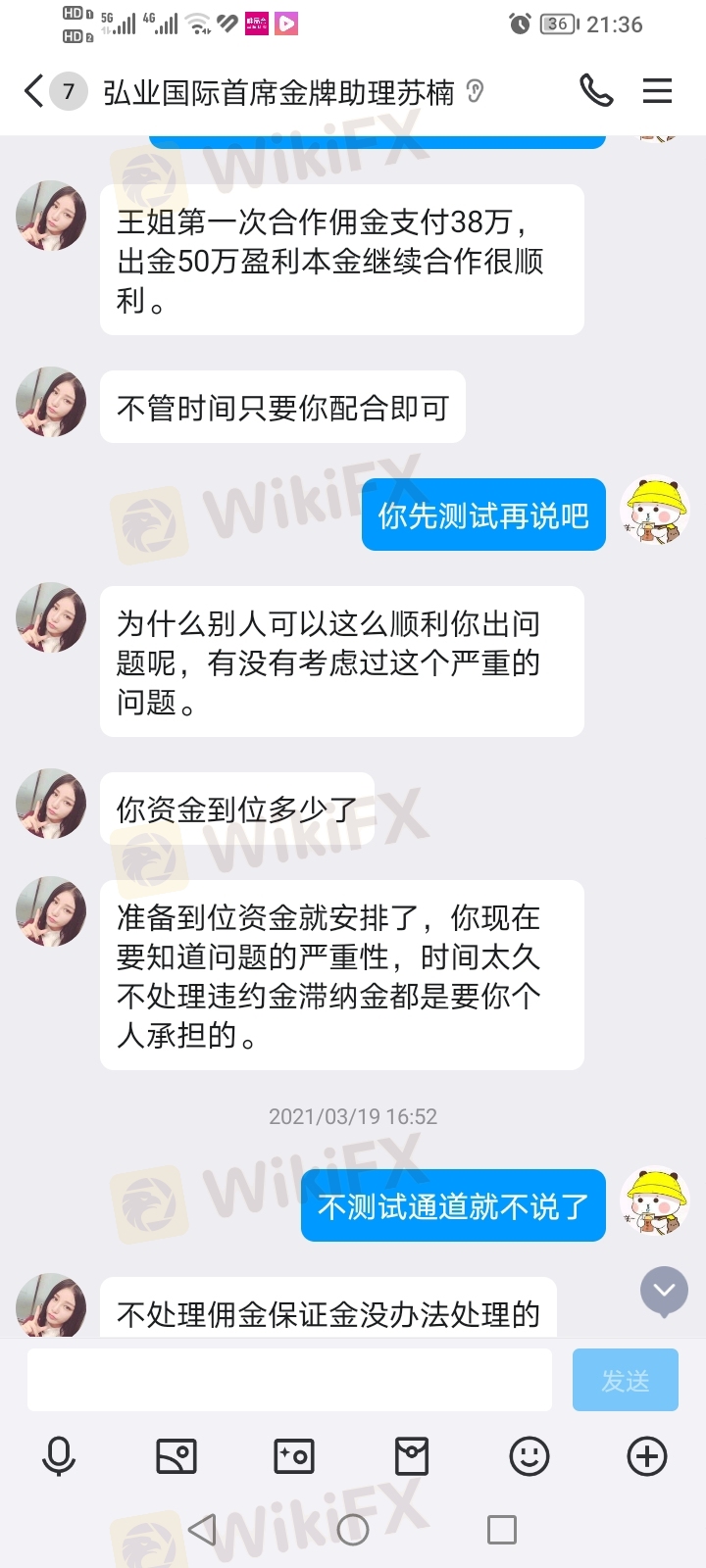Open the photo album picker
Screen dimensions: 706x1568
point(176,1456)
